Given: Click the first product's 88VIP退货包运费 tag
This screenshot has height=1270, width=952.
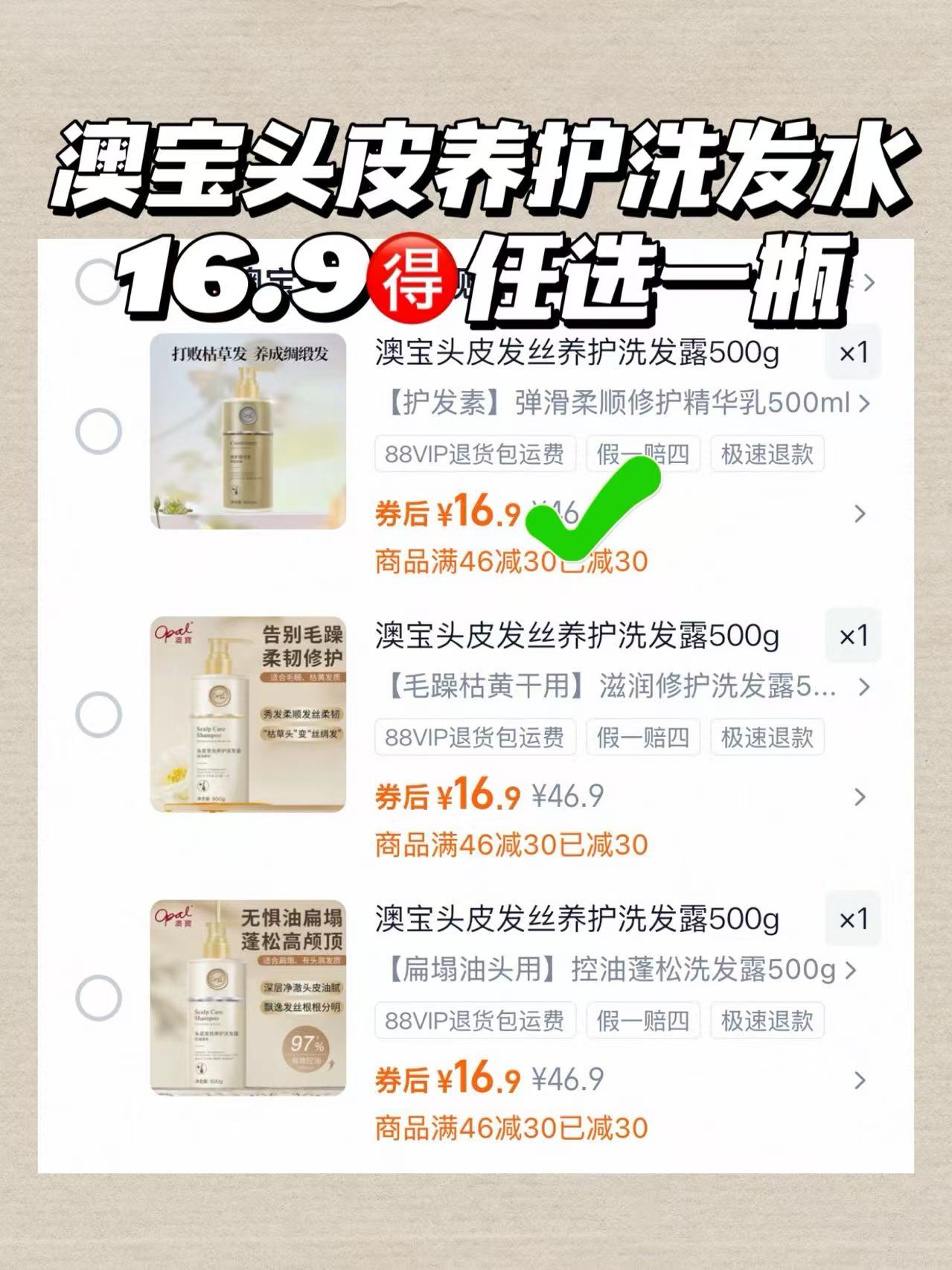Looking at the screenshot, I should coord(474,453).
